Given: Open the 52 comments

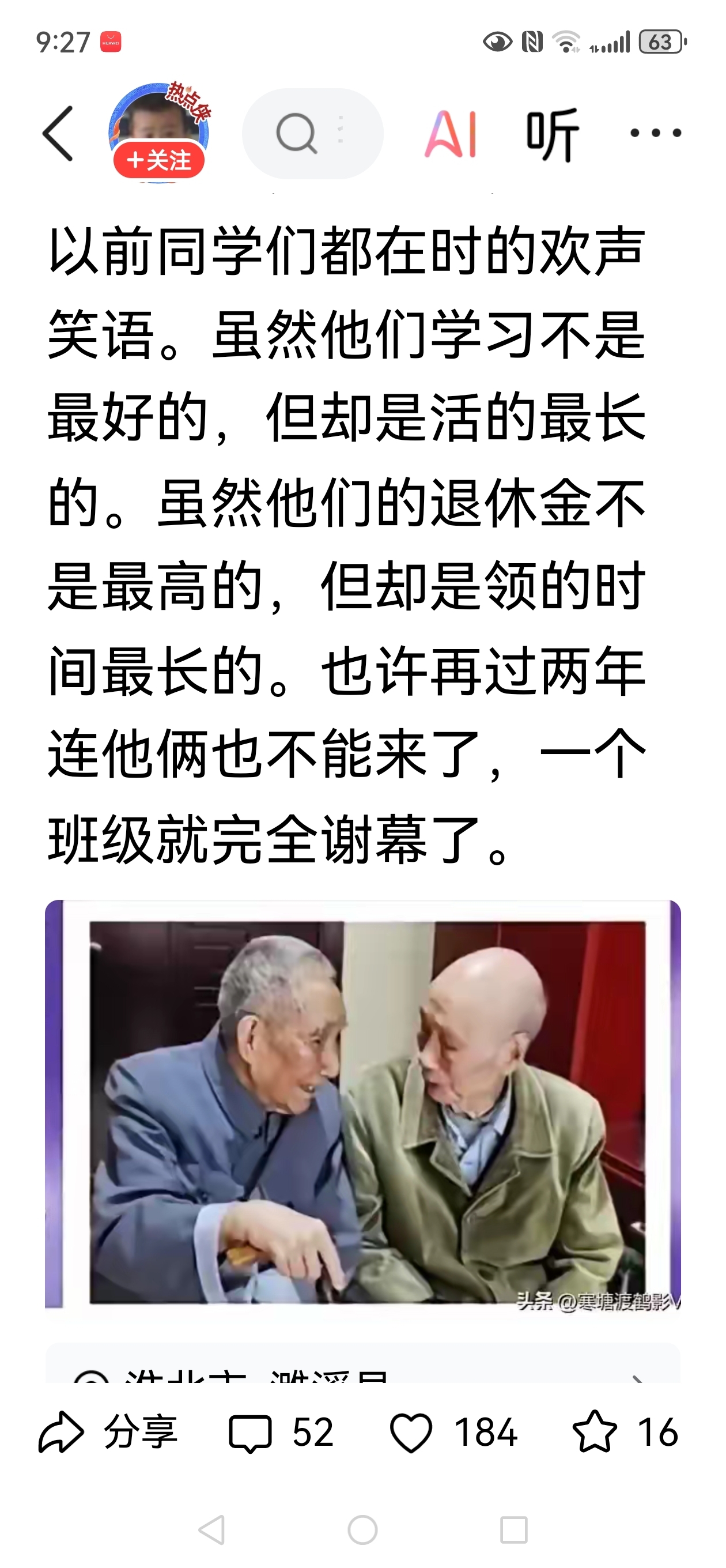Looking at the screenshot, I should (281, 1433).
